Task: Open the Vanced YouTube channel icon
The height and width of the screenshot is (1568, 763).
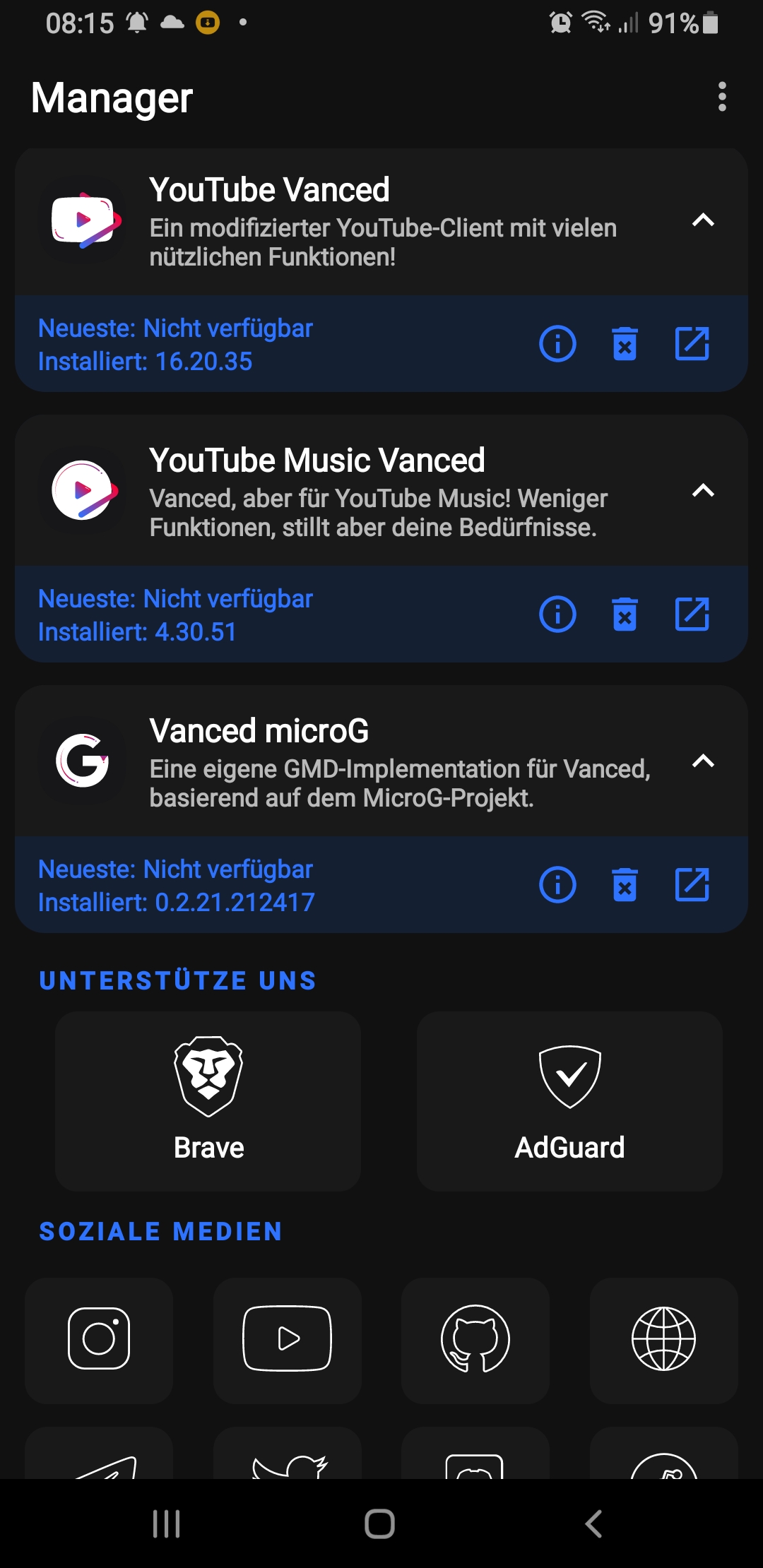Action: (x=286, y=1338)
